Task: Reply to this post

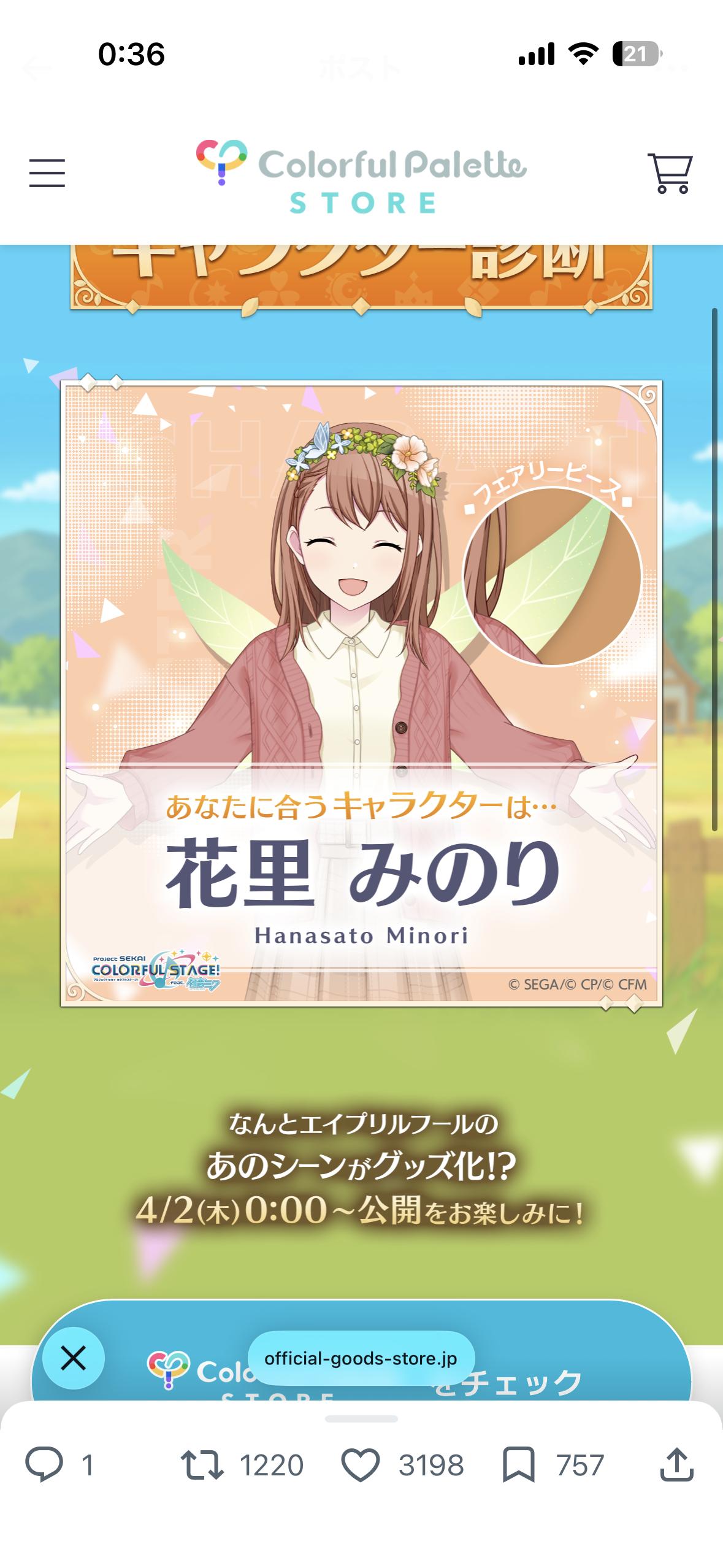Action: coord(44,1466)
